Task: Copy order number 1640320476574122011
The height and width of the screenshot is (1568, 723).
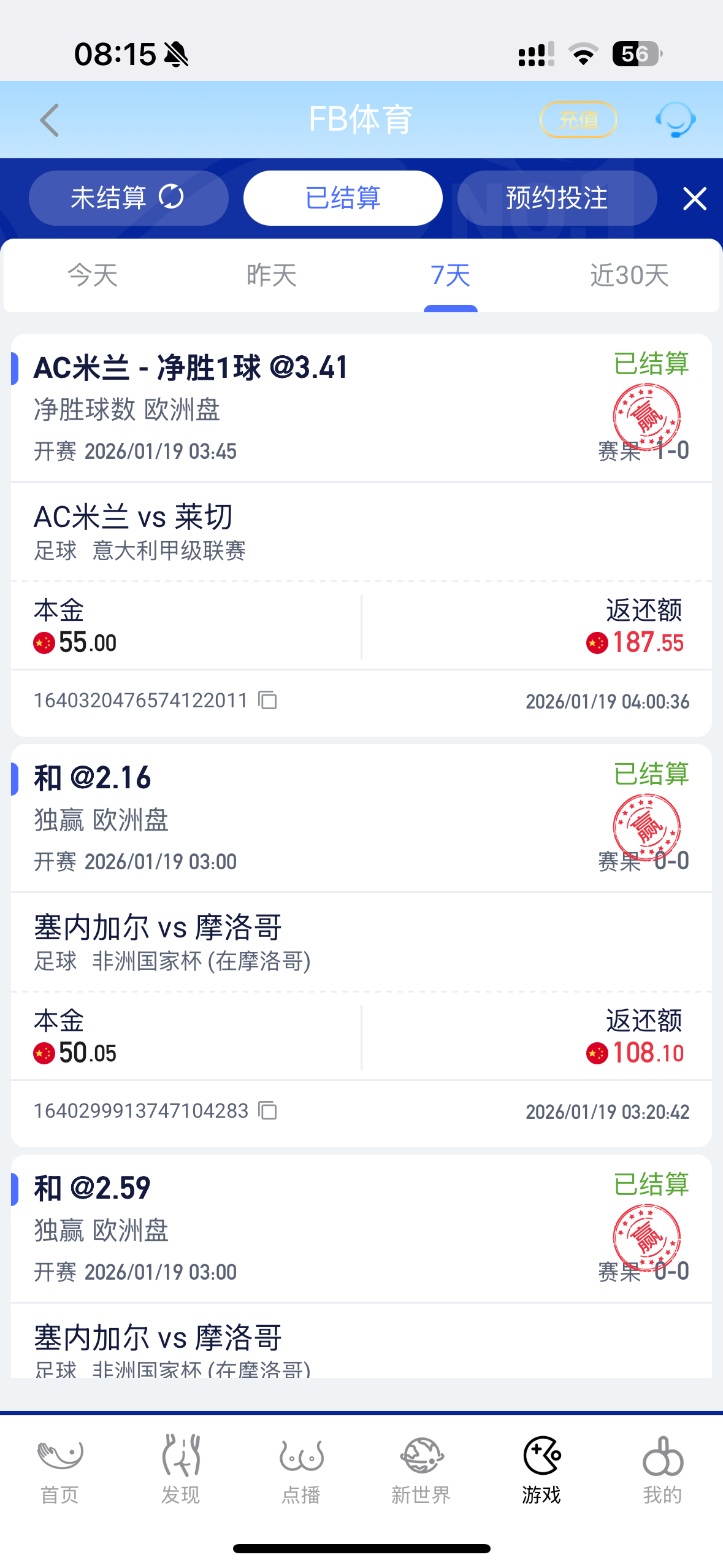Action: [x=267, y=700]
